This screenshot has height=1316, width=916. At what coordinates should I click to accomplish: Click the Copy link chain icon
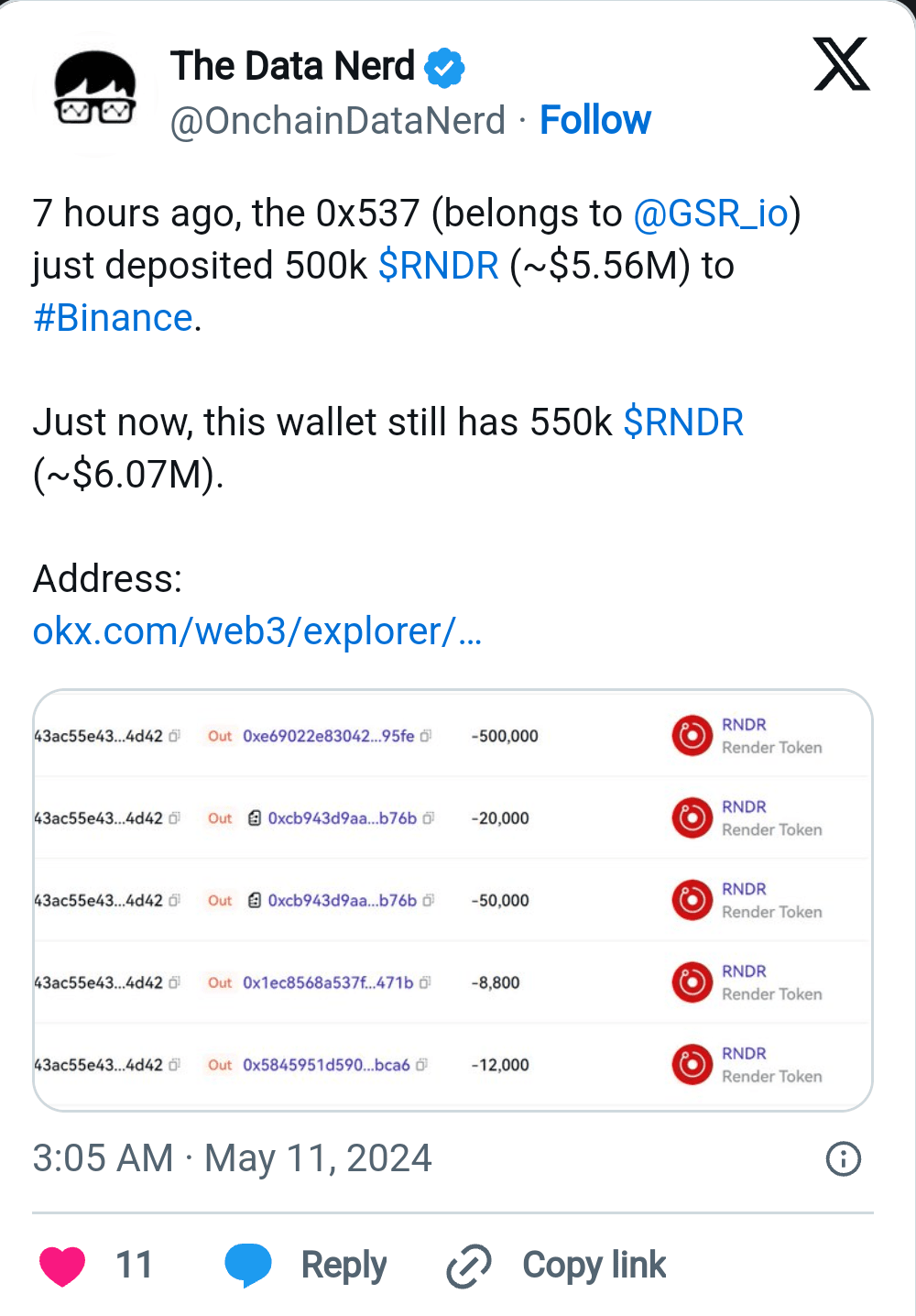(x=467, y=1265)
